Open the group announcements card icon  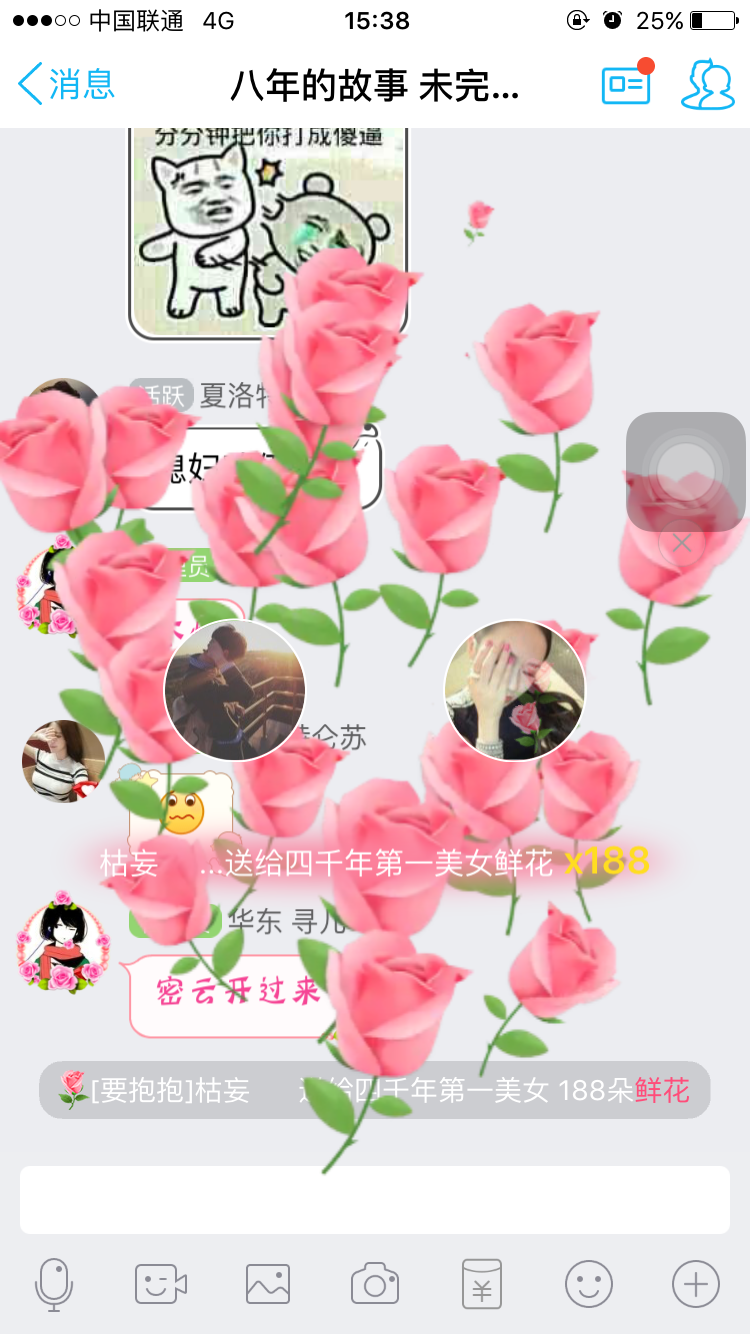click(x=626, y=85)
